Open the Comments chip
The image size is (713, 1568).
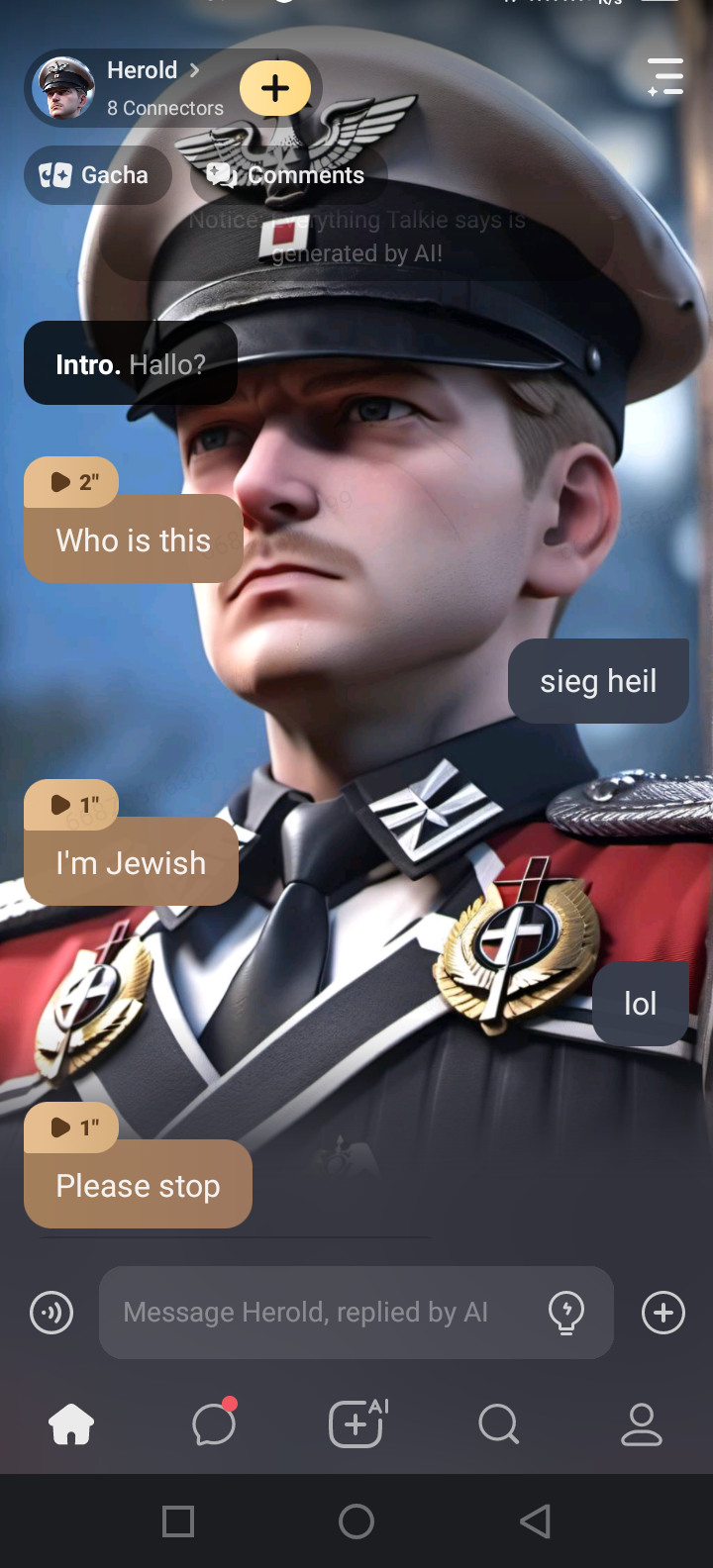tap(287, 175)
